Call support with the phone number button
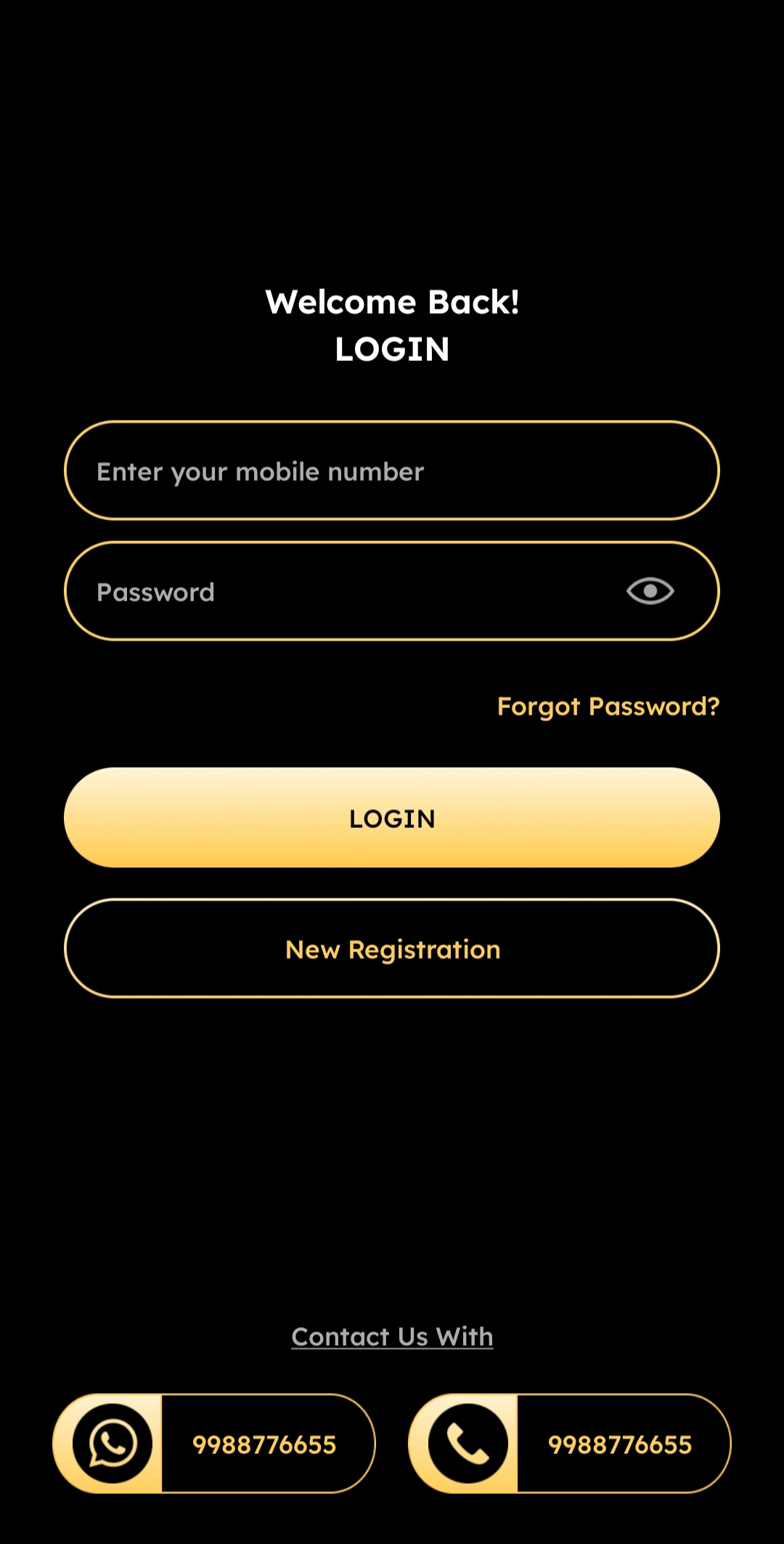The image size is (784, 1544). 570,1444
